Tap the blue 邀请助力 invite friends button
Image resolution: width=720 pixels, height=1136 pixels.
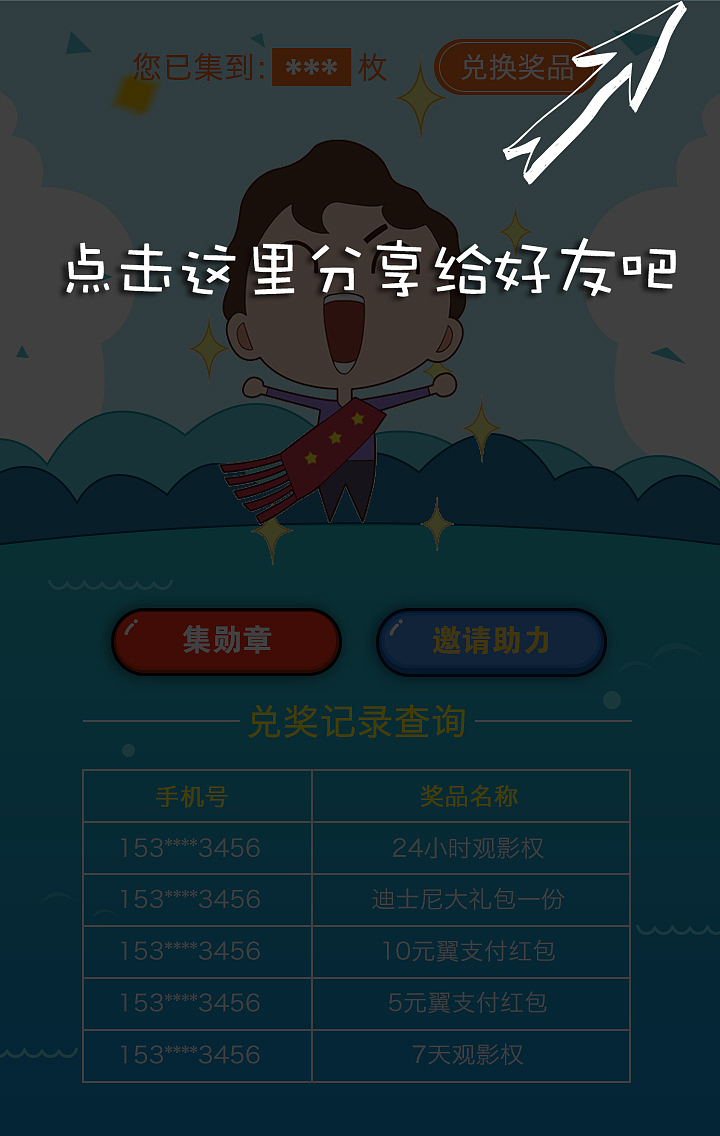pyautogui.click(x=491, y=641)
